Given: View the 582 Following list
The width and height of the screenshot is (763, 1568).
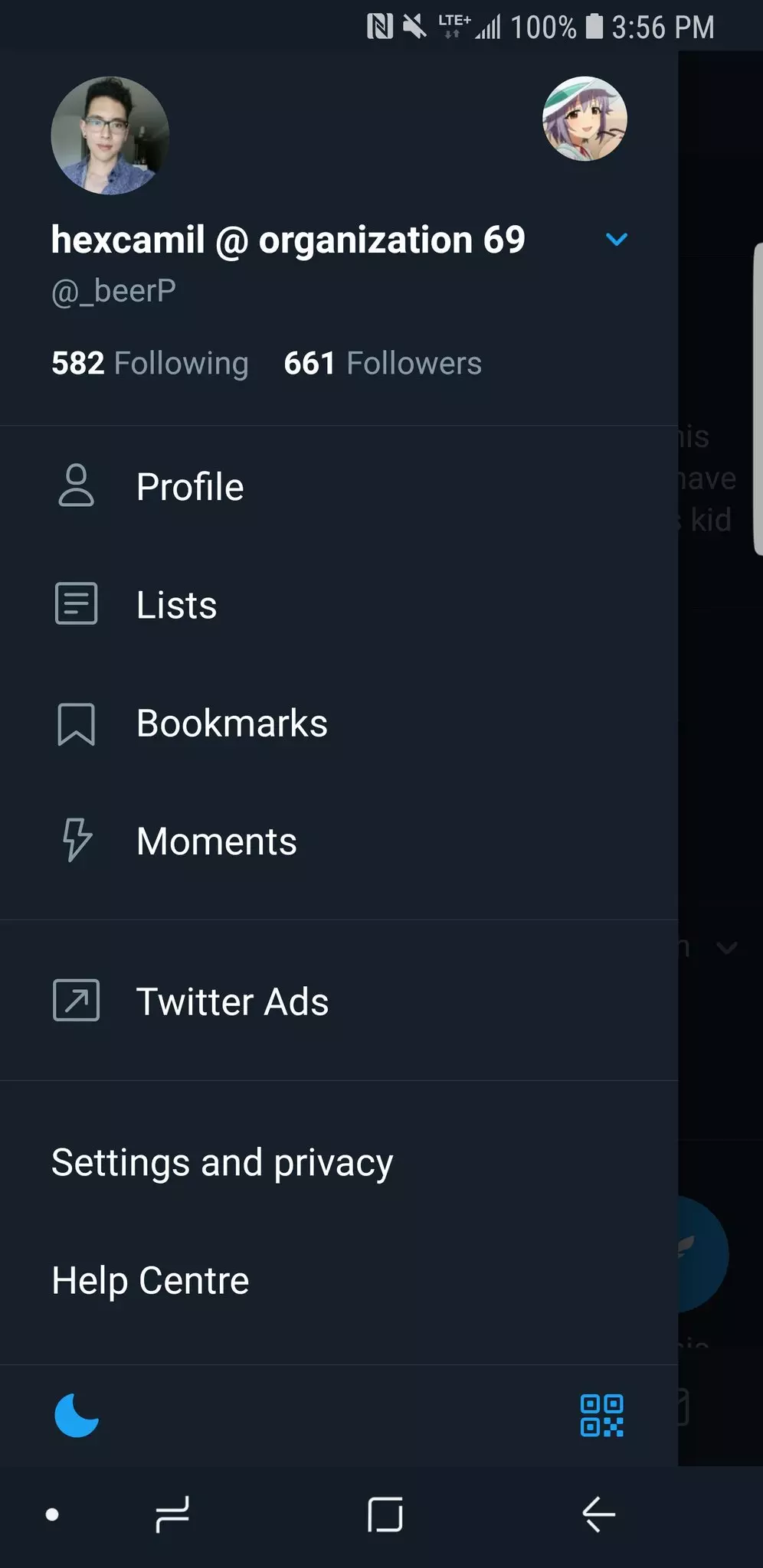Looking at the screenshot, I should click(x=150, y=363).
